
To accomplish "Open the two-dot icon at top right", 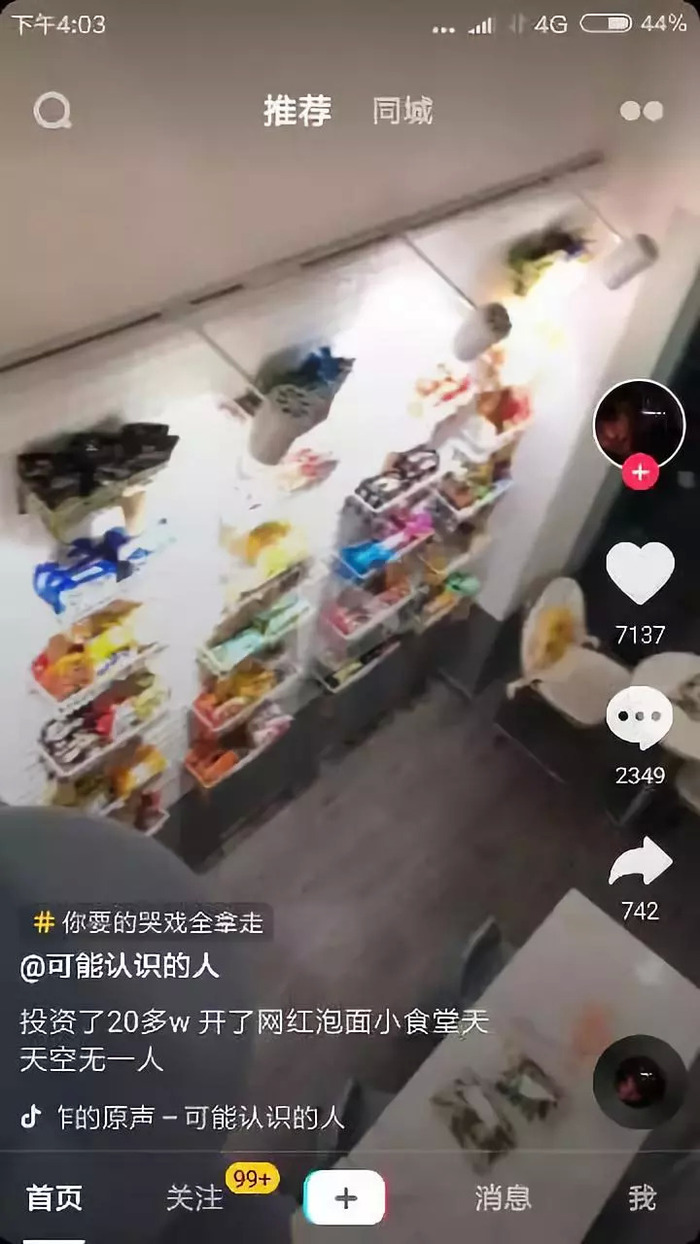I will pyautogui.click(x=641, y=111).
